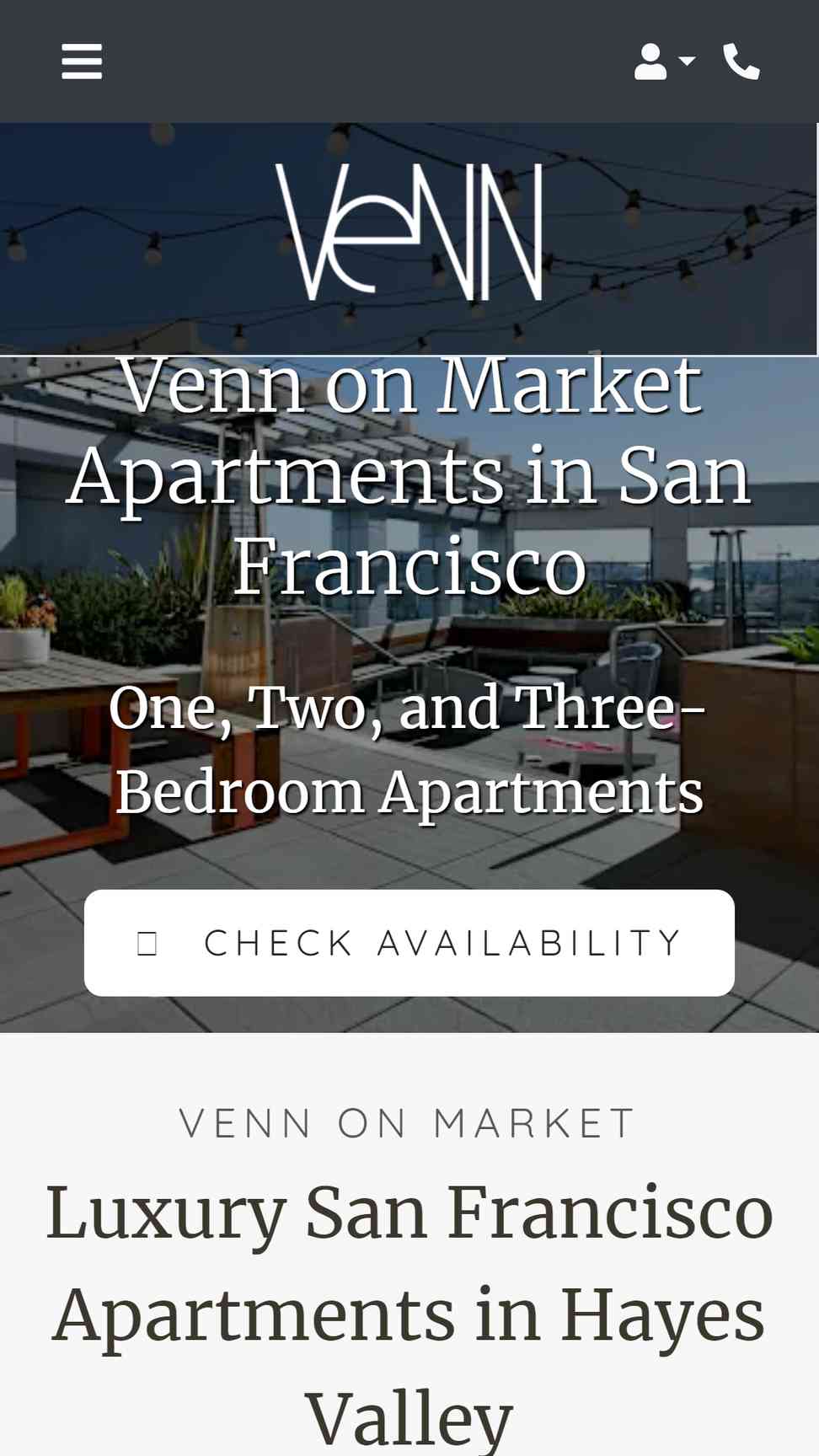Tap the Check Availability button
819x1456 pixels.
(409, 943)
